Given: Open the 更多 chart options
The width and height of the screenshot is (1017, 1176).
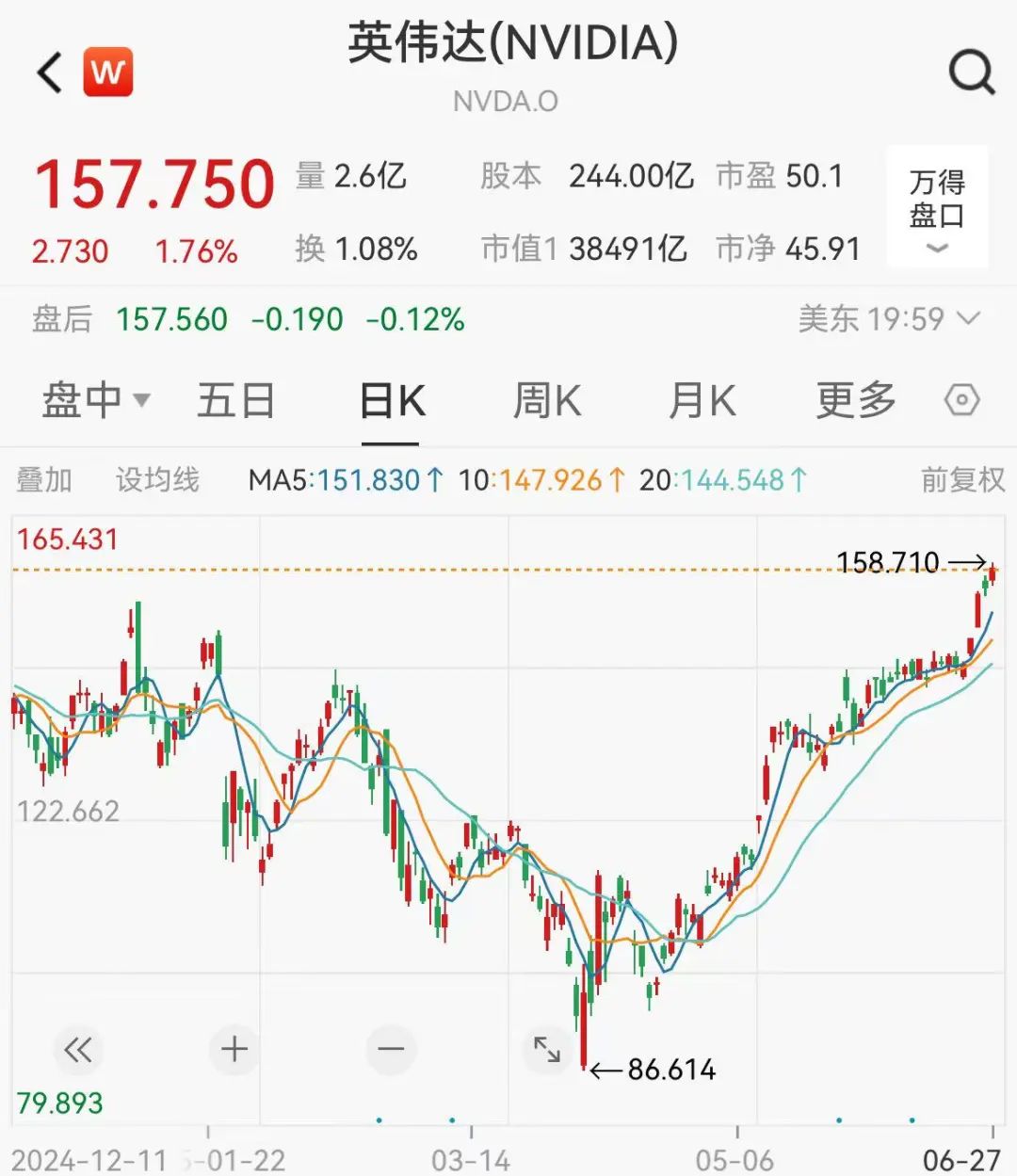Looking at the screenshot, I should pos(856,400).
